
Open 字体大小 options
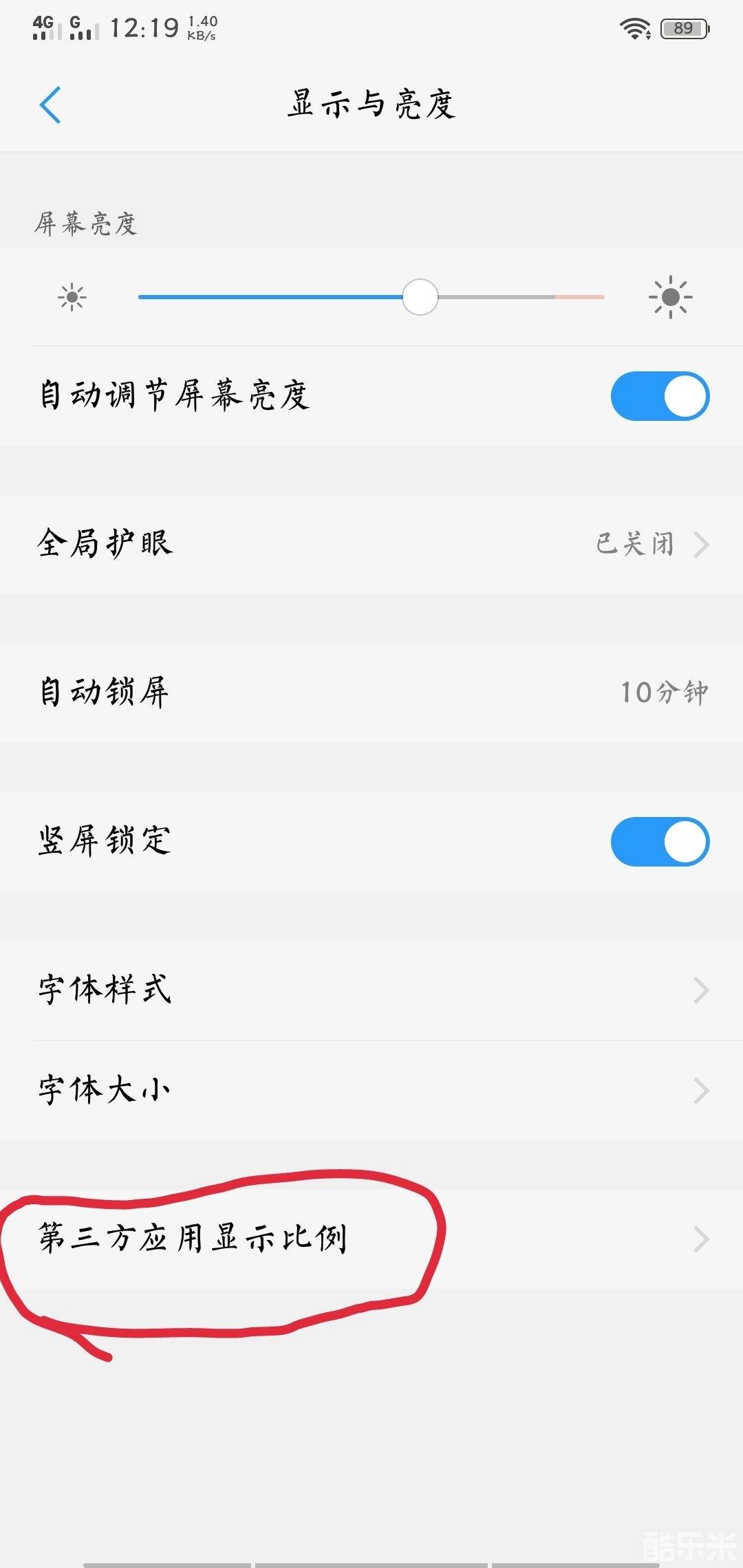pos(371,1090)
